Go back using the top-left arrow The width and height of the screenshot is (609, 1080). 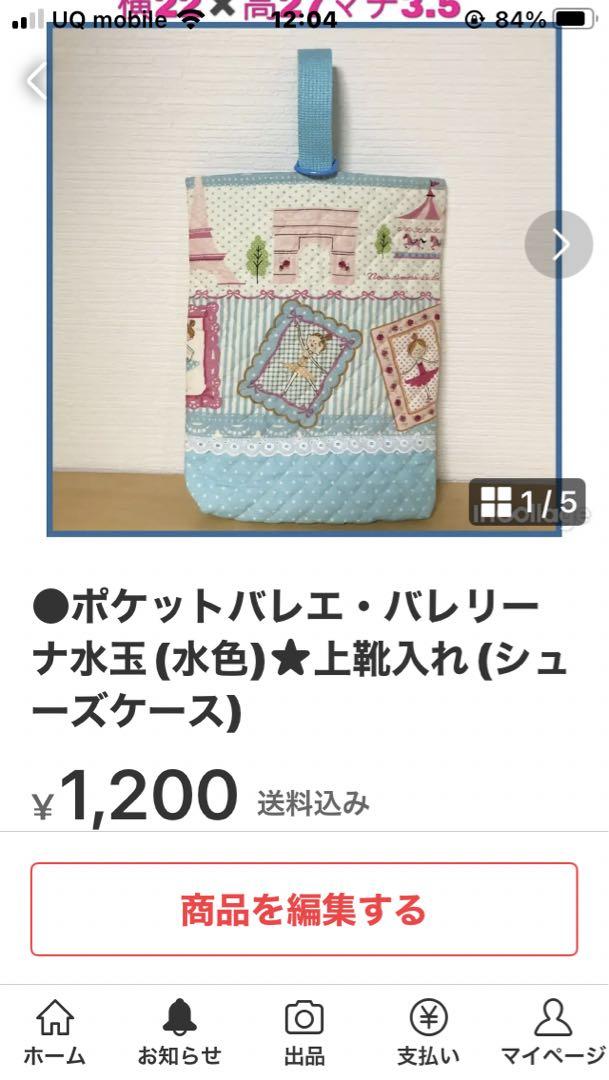34,81
